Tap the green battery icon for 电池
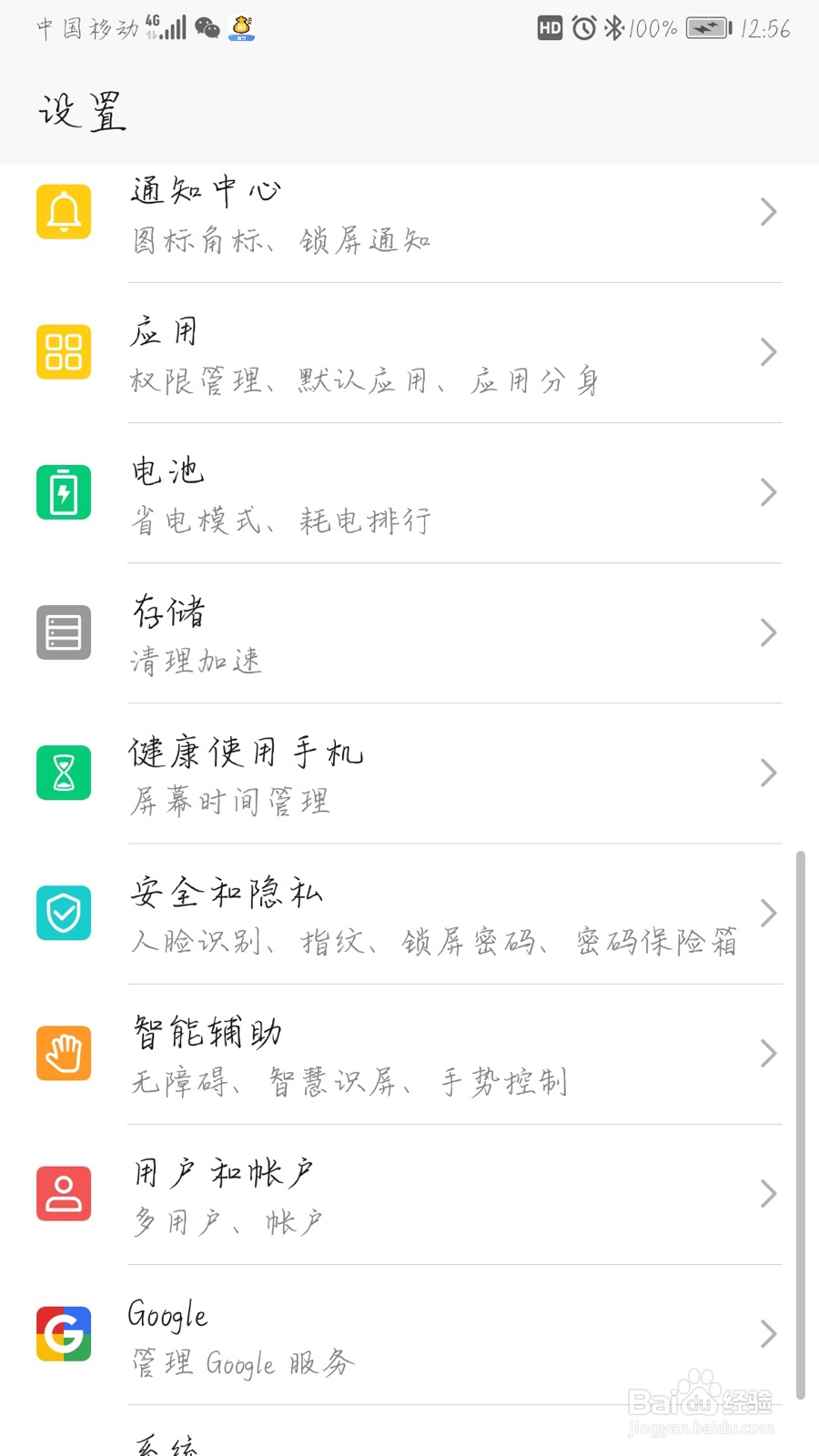Viewport: 819px width, 1456px height. [63, 492]
